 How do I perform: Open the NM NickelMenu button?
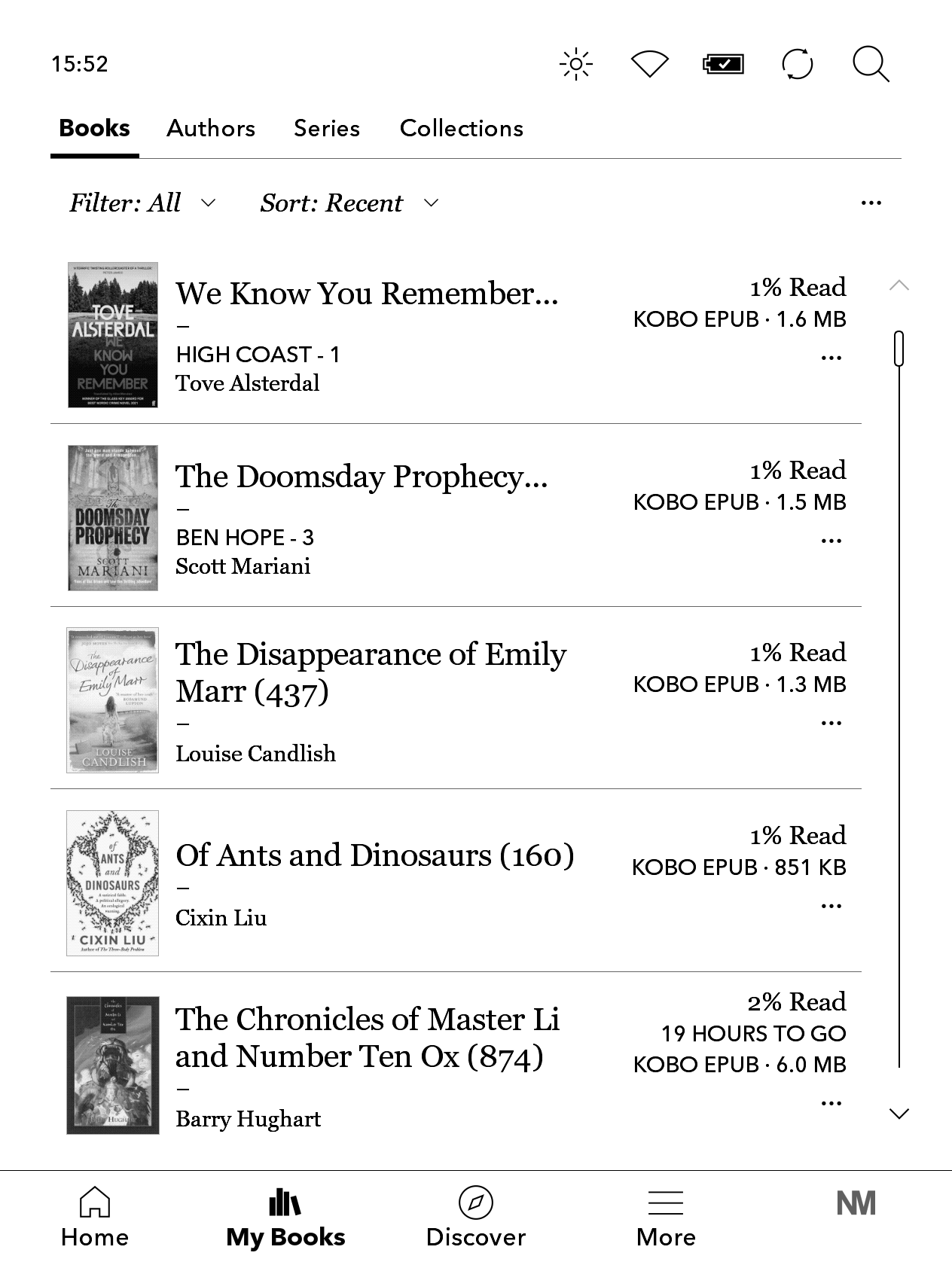point(856,1204)
